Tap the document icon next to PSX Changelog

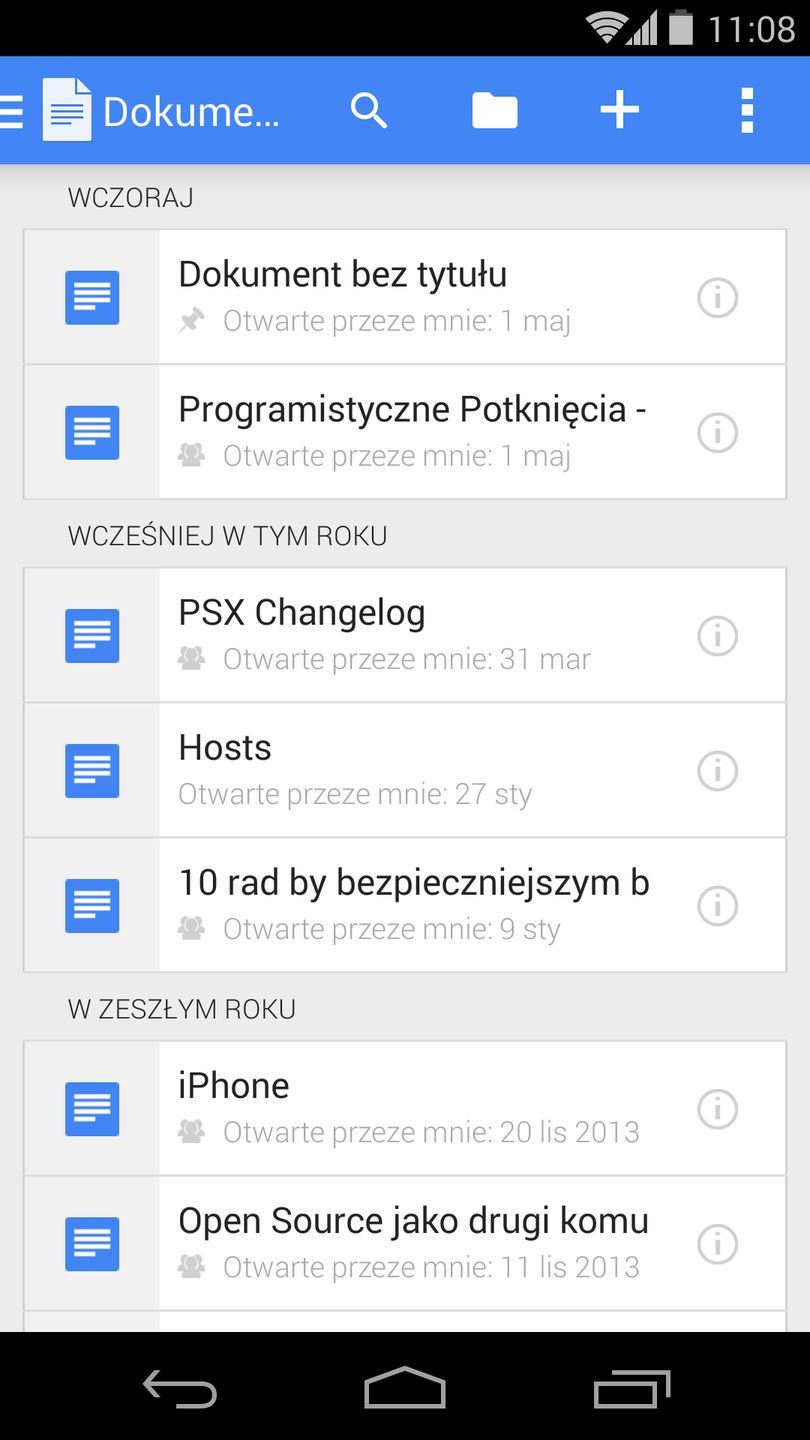click(91, 635)
